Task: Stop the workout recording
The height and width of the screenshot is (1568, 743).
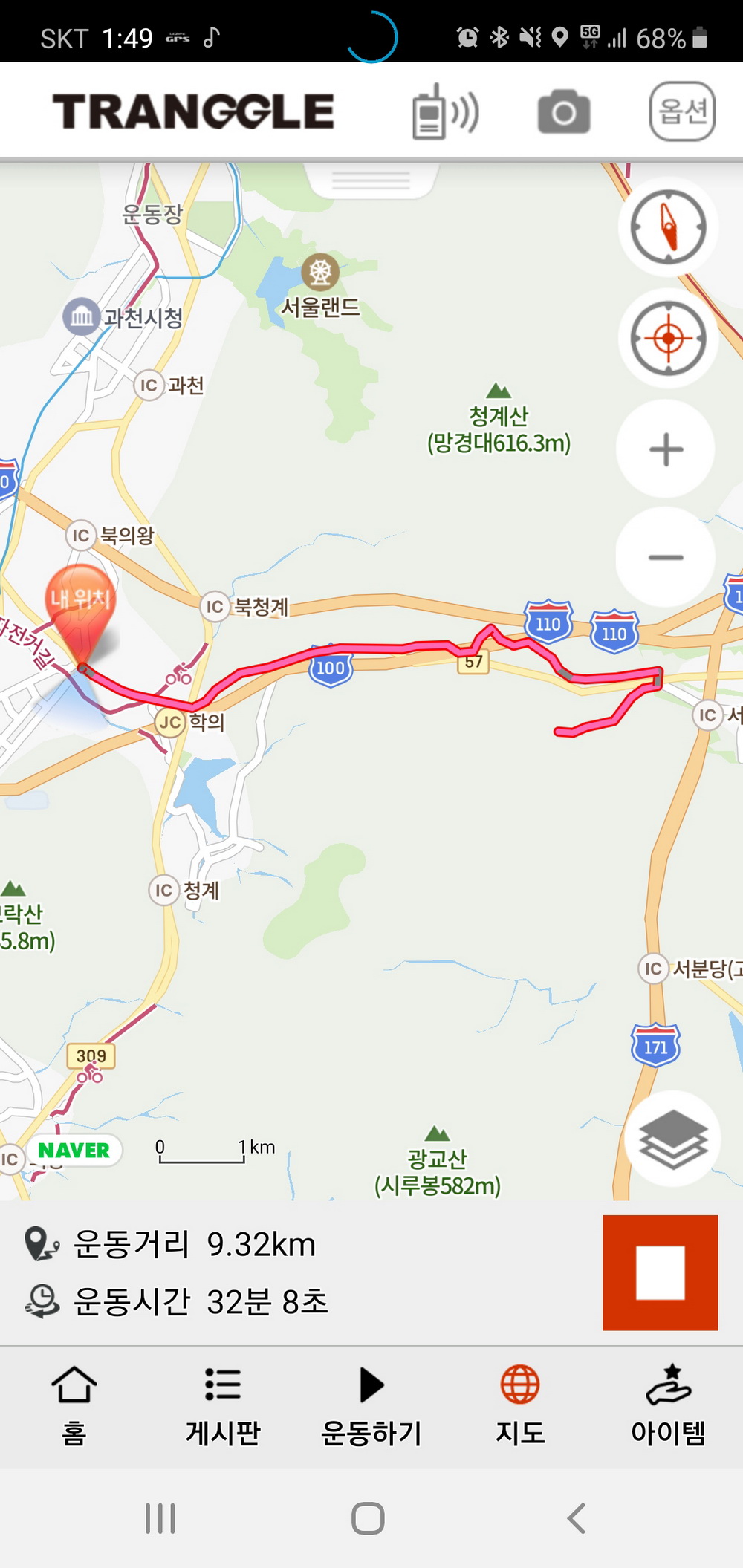Action: click(660, 1272)
